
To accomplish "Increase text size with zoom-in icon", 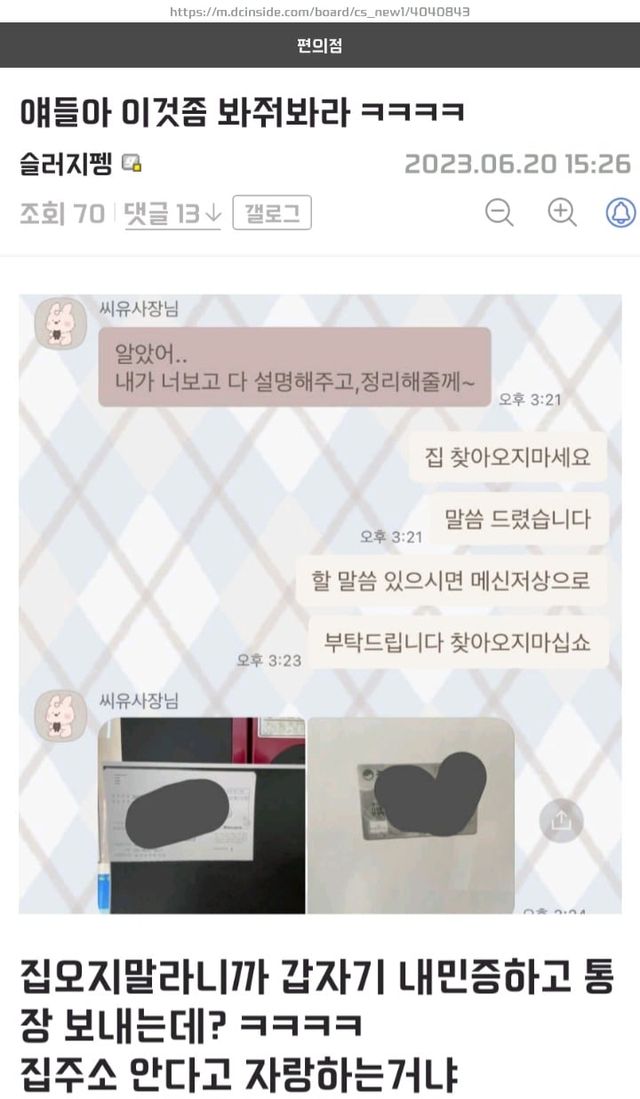I will (562, 212).
